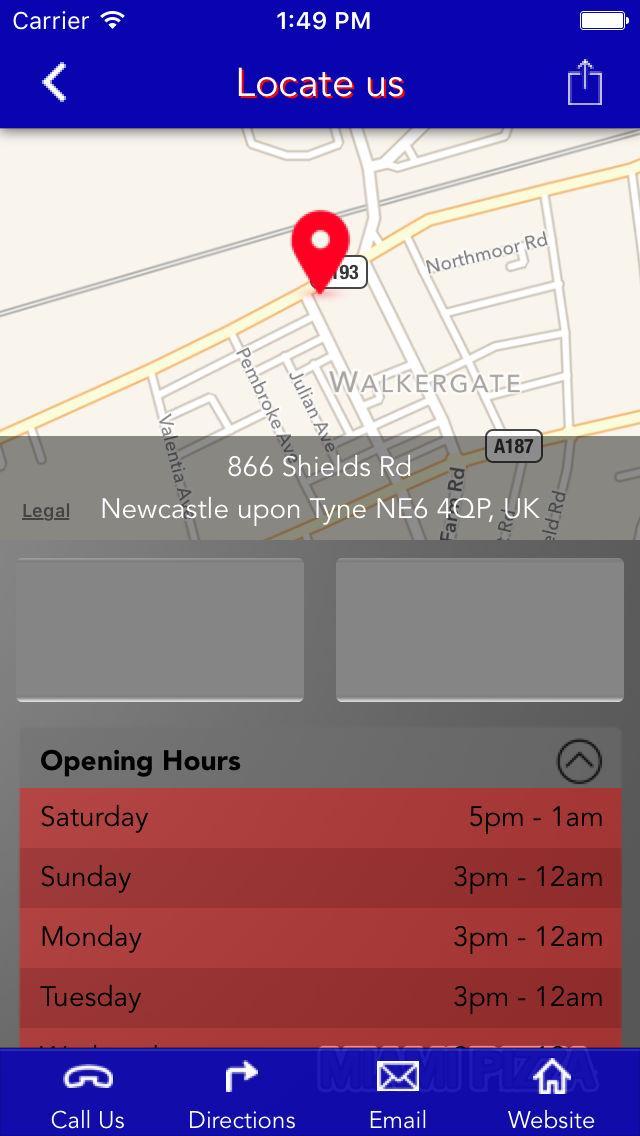Open the share icon
Screen dimensions: 640x1136
click(x=585, y=83)
